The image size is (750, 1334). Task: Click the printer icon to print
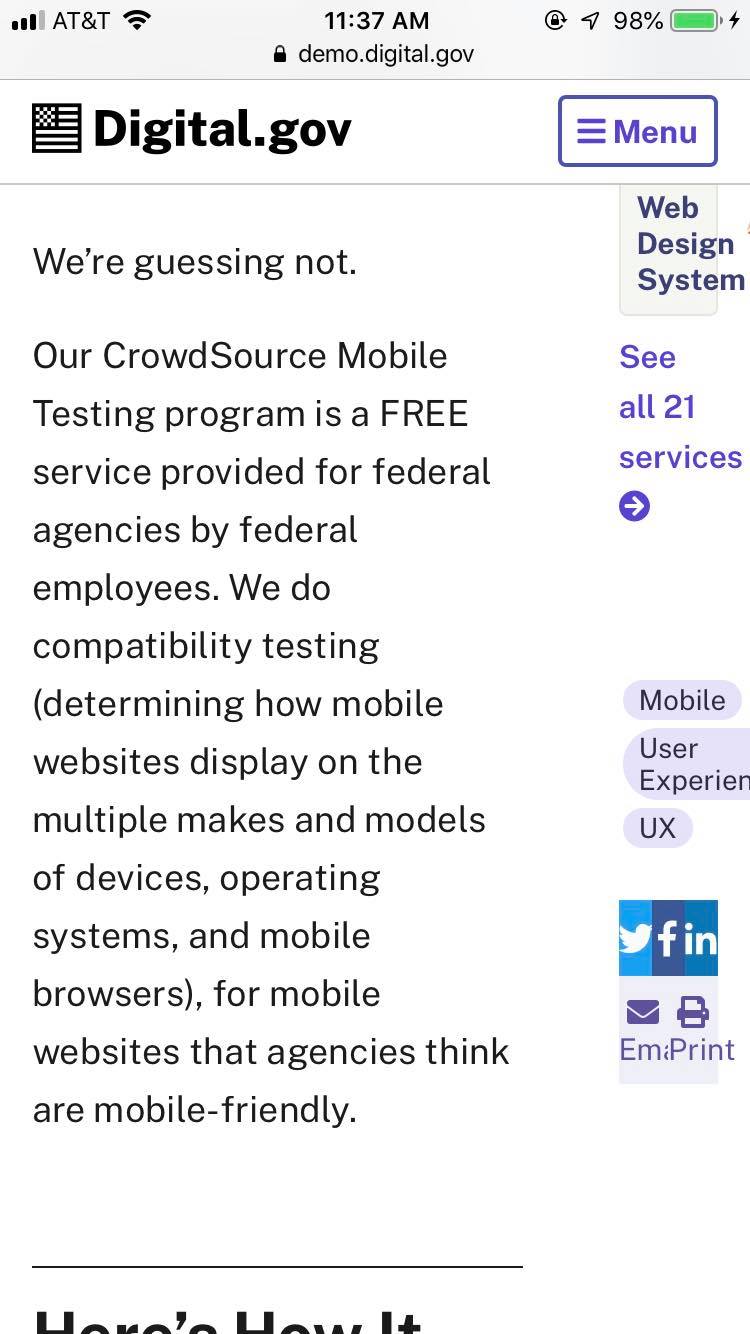click(693, 1012)
